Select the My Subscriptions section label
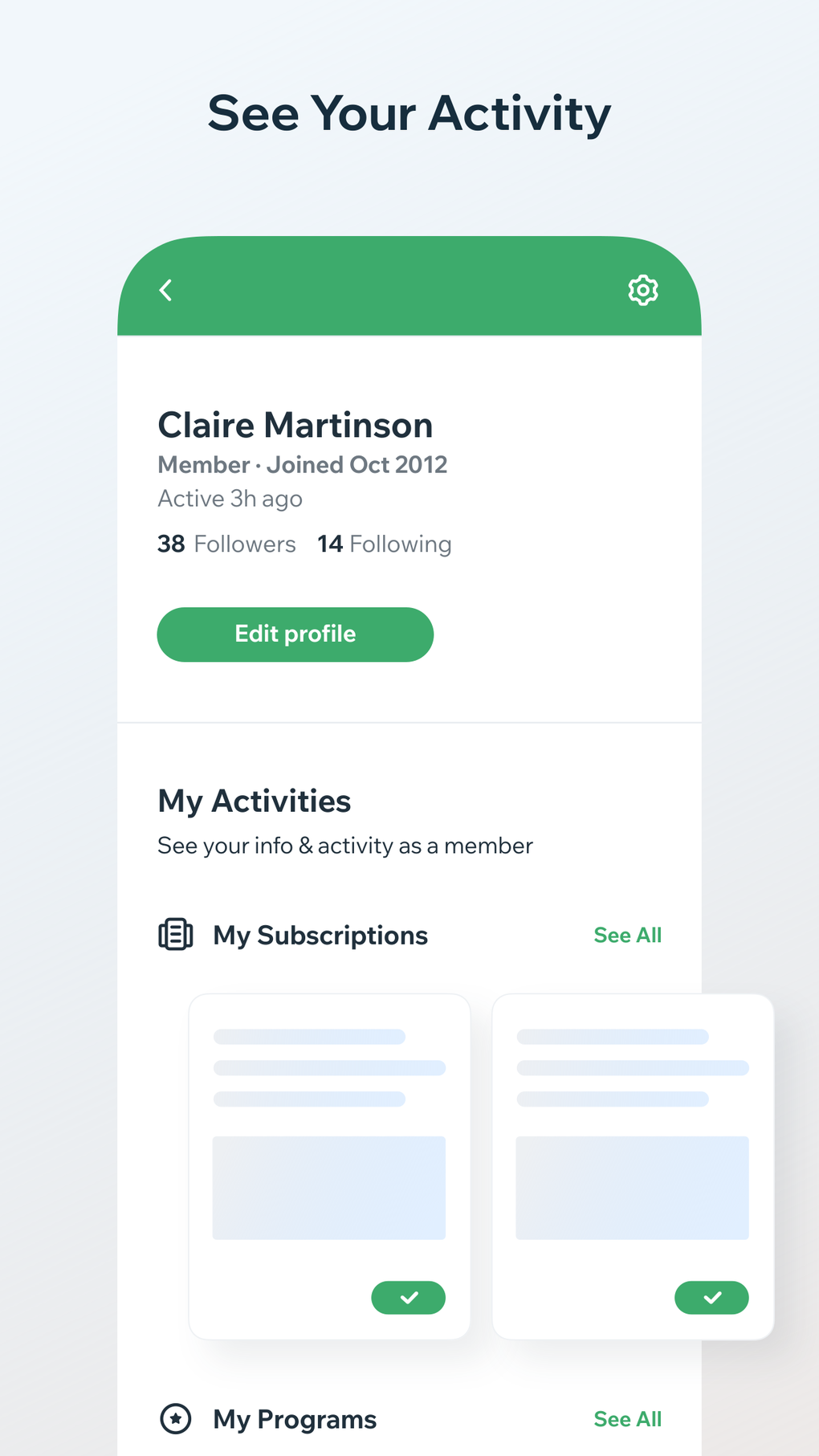Image resolution: width=819 pixels, height=1456 pixels. (320, 934)
